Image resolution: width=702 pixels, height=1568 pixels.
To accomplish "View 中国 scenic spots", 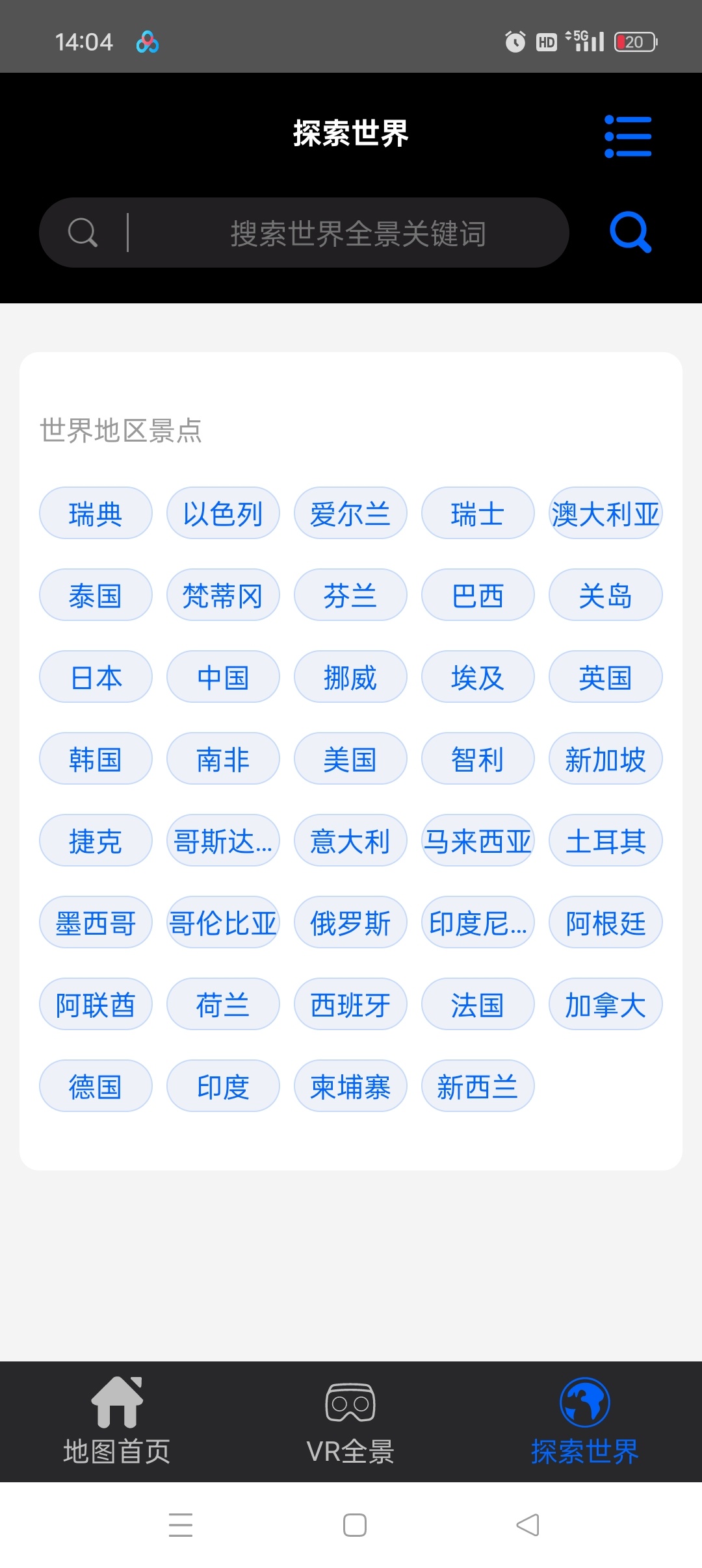I will point(223,677).
